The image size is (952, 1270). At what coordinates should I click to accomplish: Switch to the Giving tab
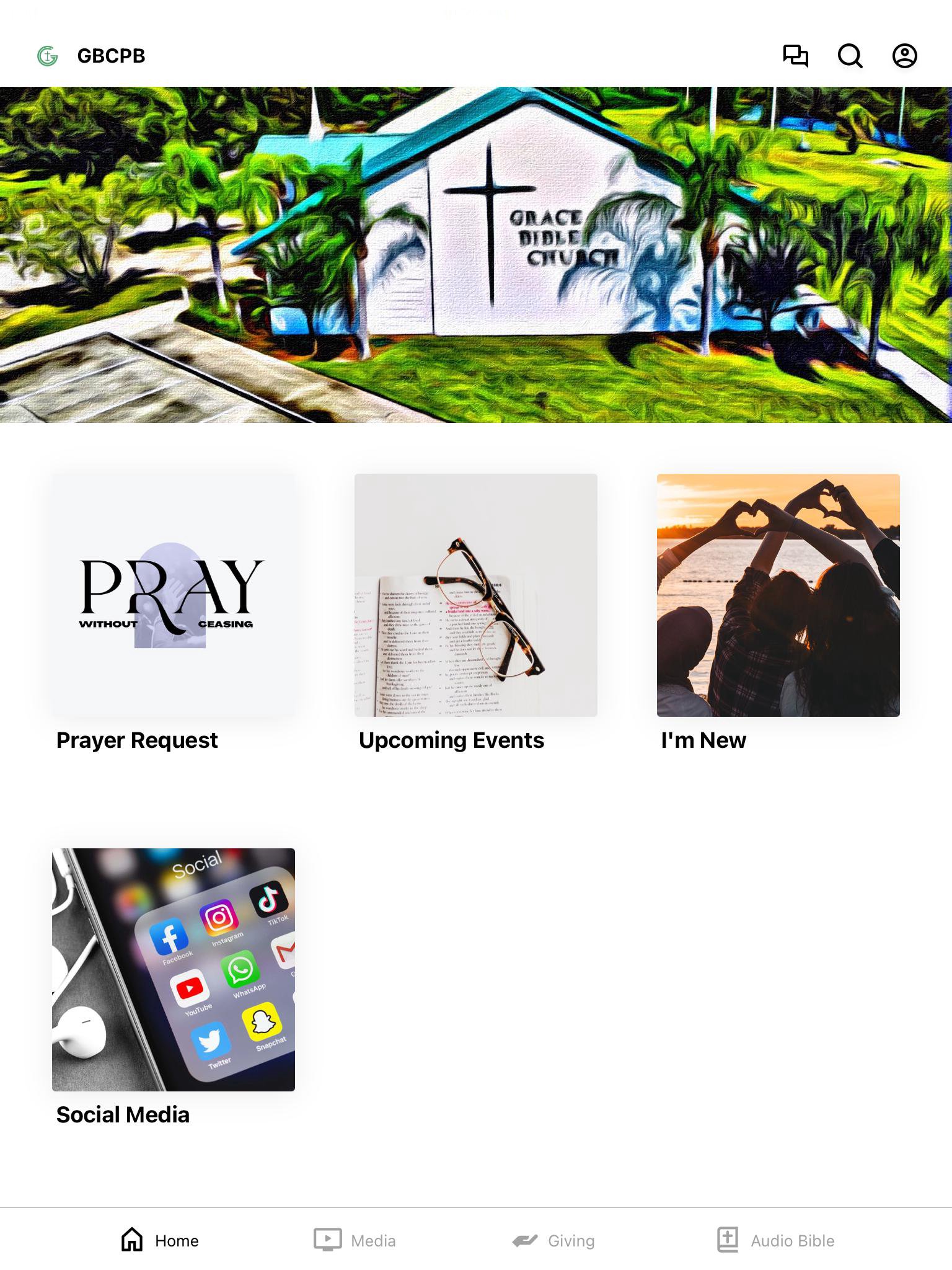(553, 1240)
